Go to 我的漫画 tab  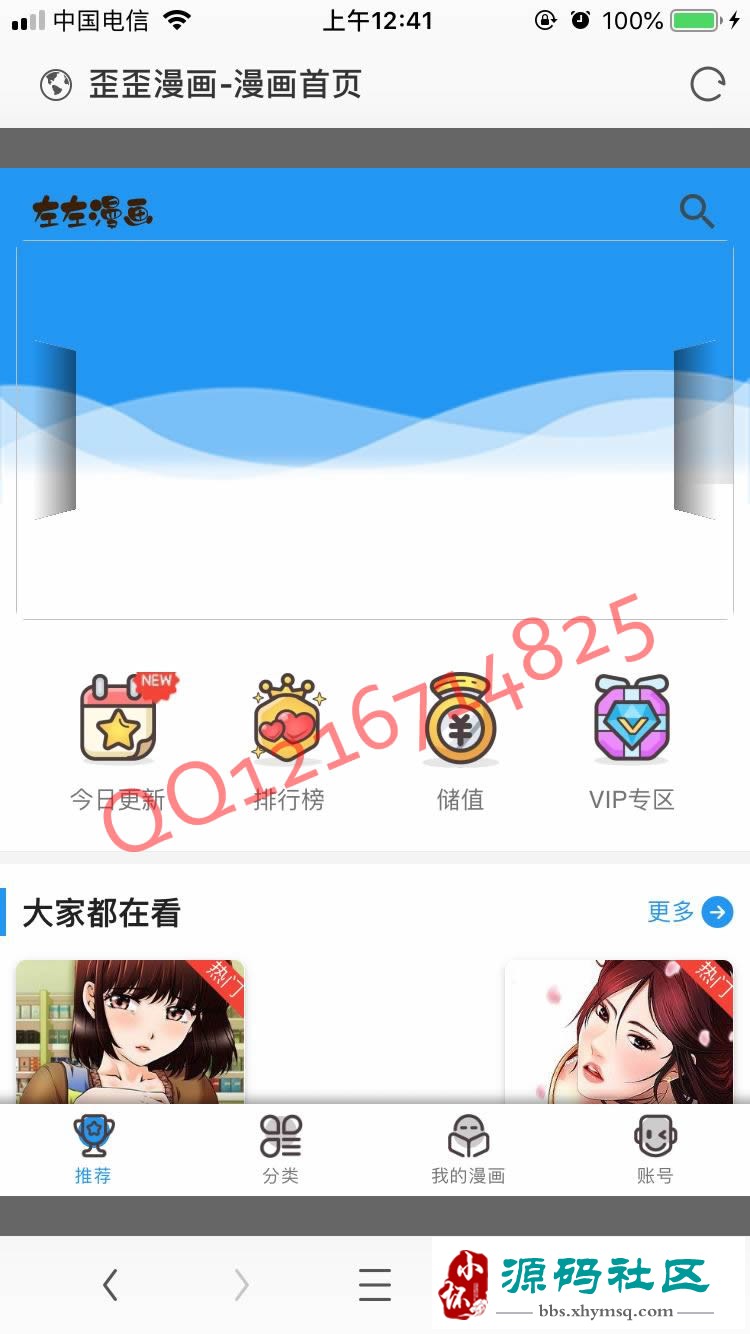(468, 1150)
